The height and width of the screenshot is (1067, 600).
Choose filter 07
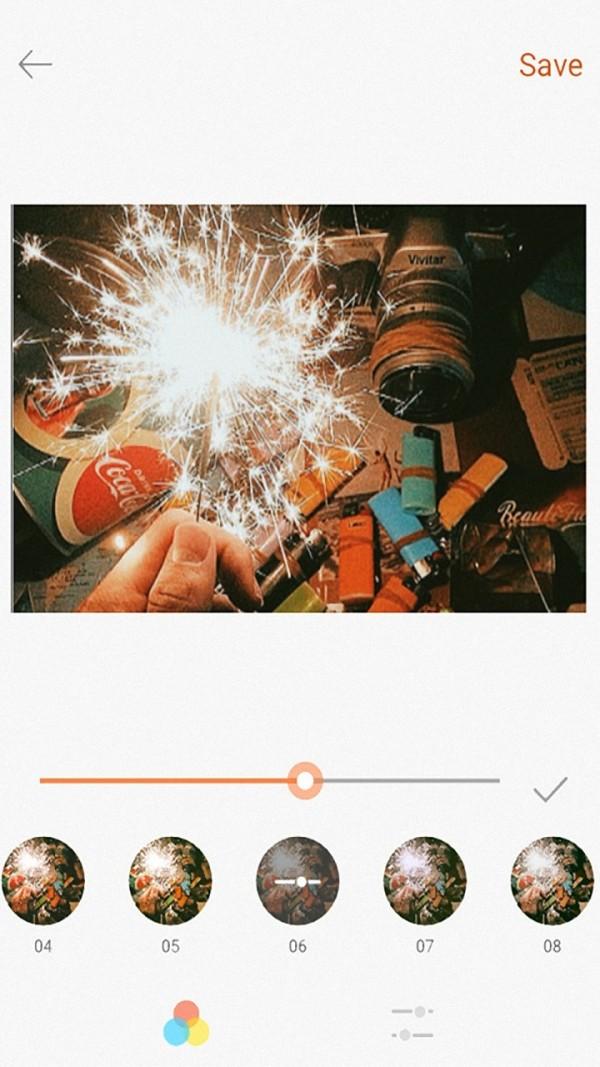point(424,881)
